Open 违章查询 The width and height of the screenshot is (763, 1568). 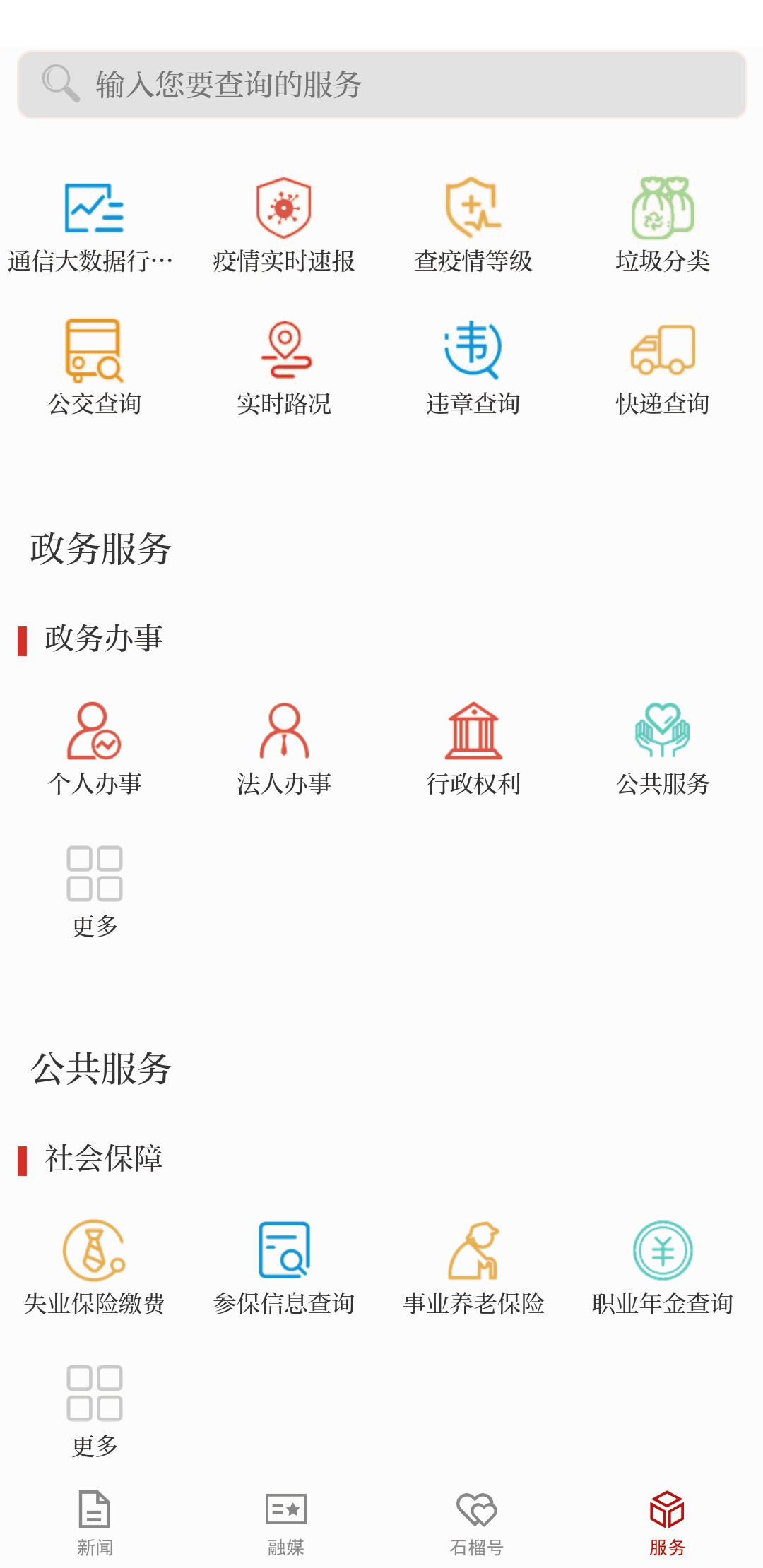pyautogui.click(x=473, y=367)
